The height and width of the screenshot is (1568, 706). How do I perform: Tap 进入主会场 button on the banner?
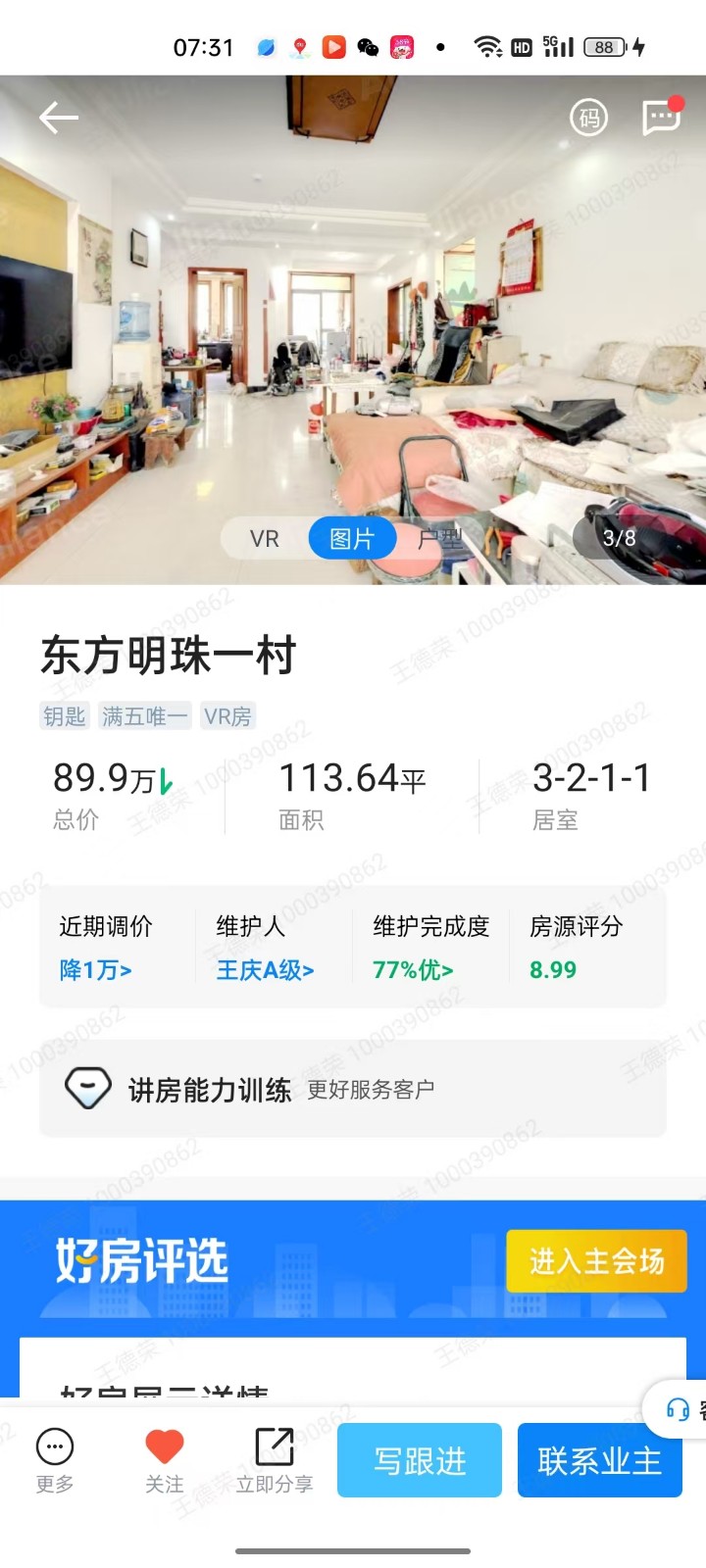597,1261
